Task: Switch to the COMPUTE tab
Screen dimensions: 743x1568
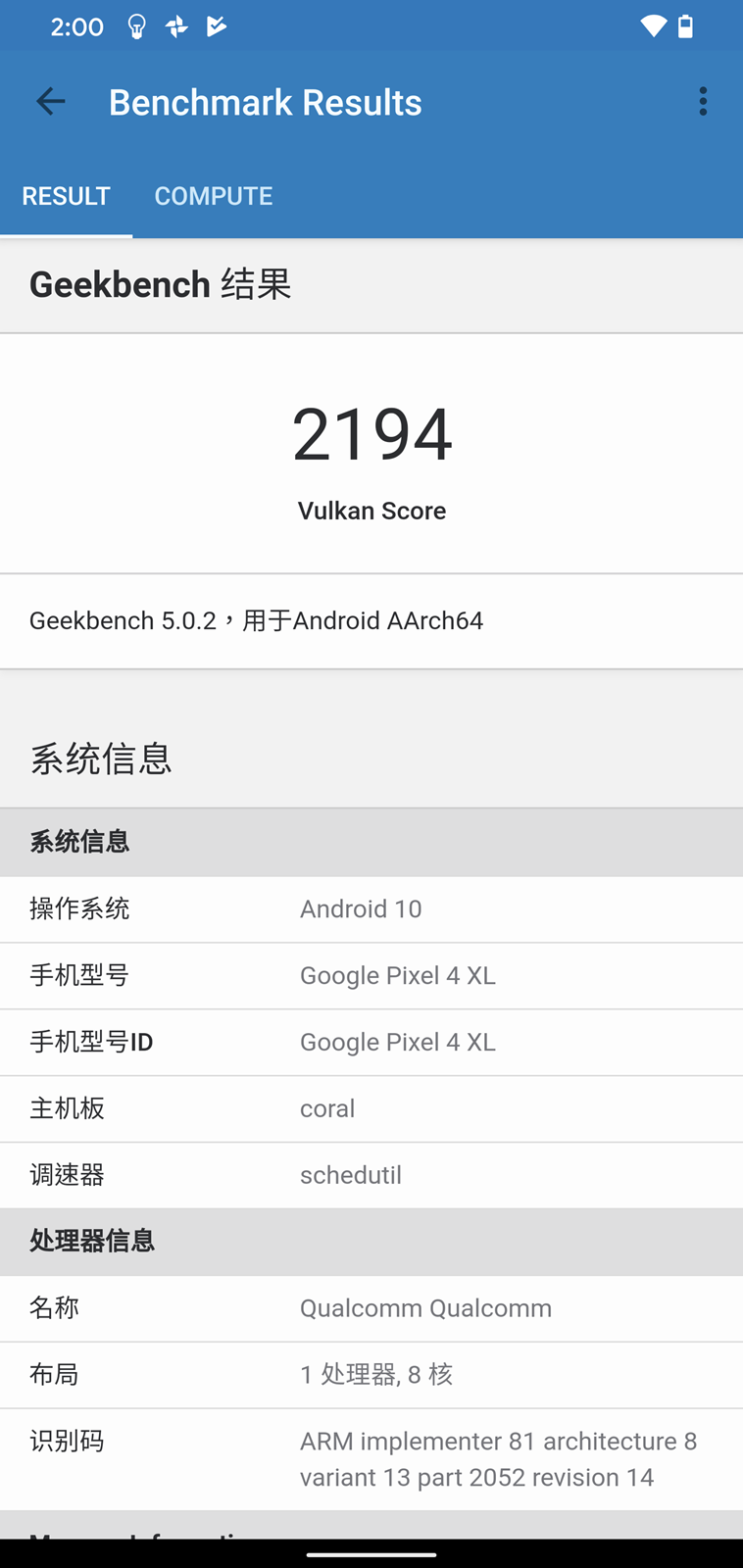Action: pyautogui.click(x=214, y=196)
